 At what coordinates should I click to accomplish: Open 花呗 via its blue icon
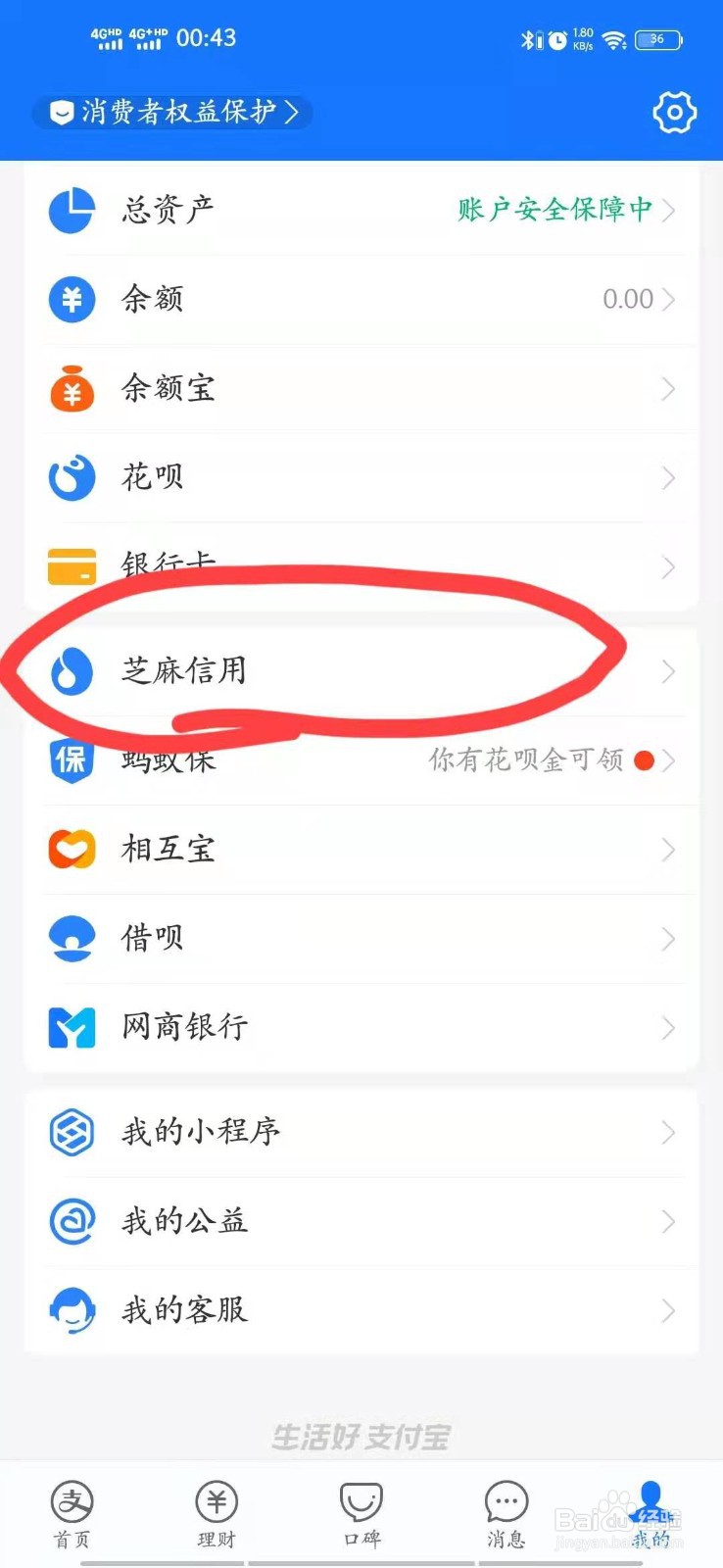point(71,478)
